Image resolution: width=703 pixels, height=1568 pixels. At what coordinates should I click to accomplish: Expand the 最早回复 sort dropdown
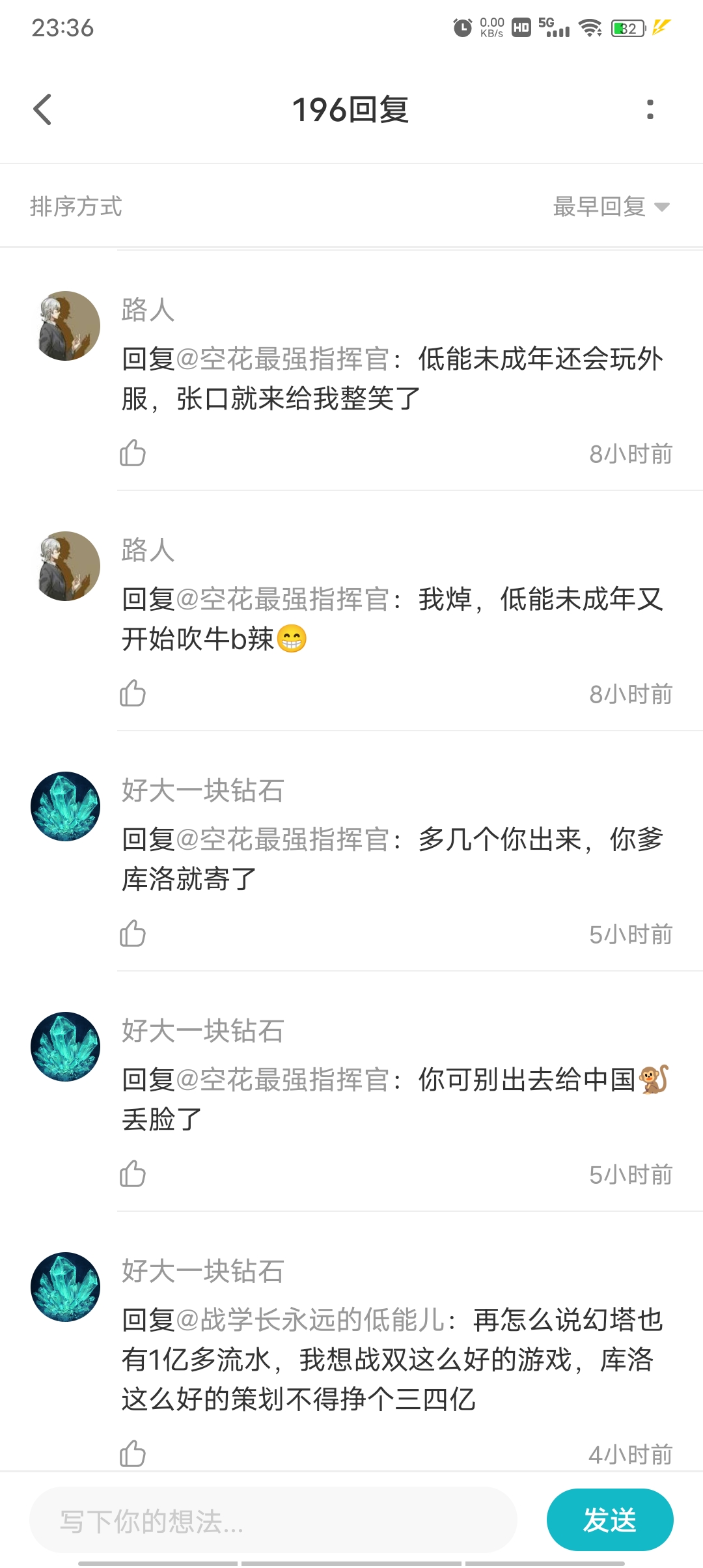point(611,206)
